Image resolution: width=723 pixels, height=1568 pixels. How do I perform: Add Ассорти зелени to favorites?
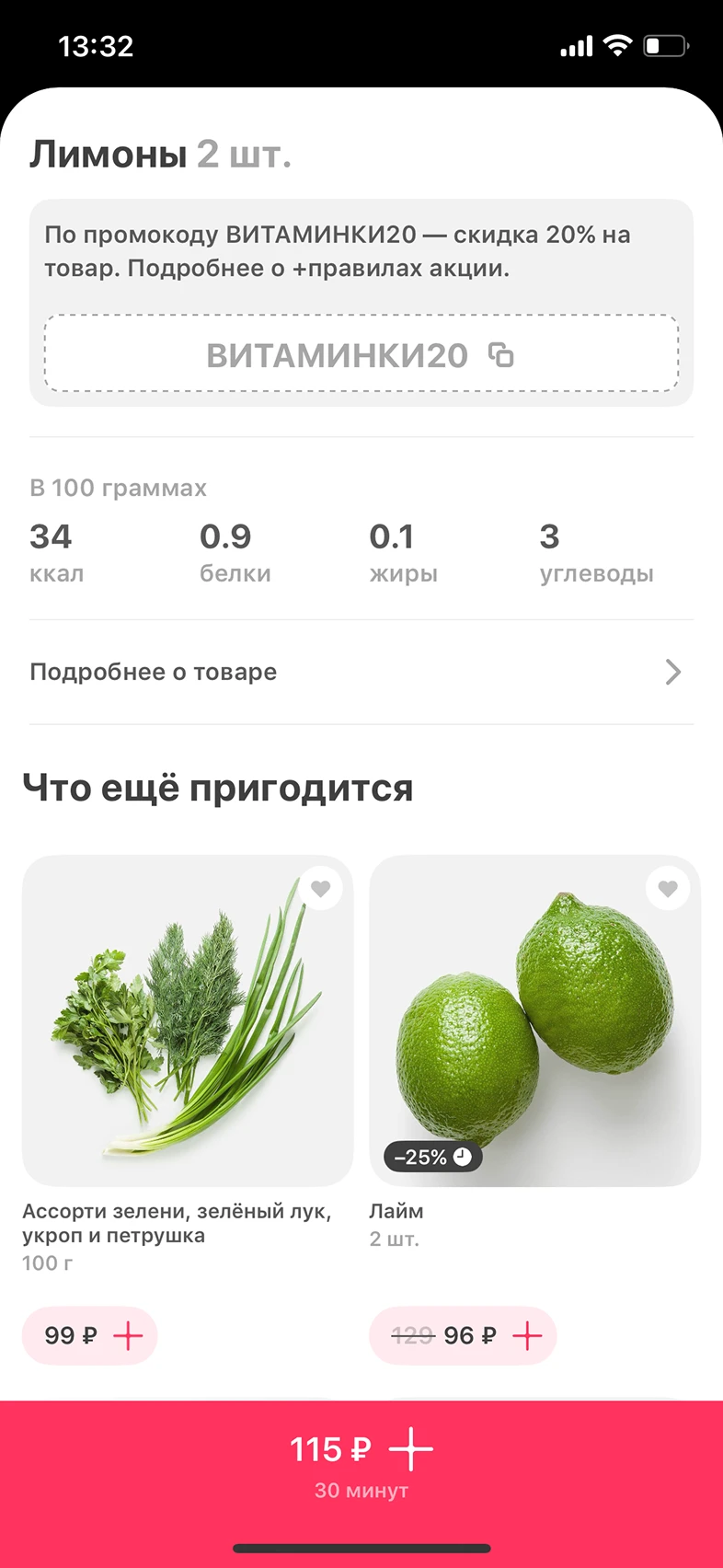click(x=320, y=889)
